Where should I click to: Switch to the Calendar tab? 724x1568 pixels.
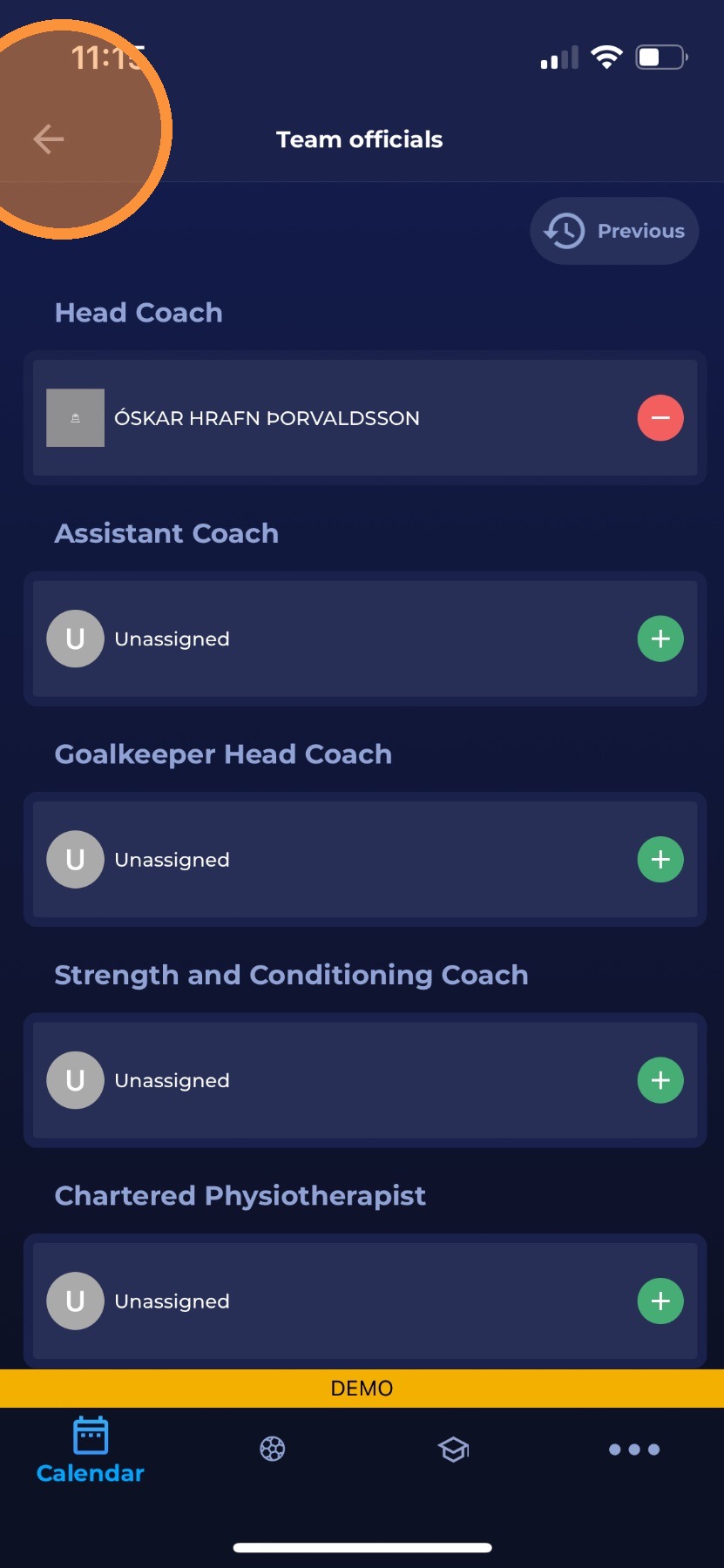coord(91,1451)
